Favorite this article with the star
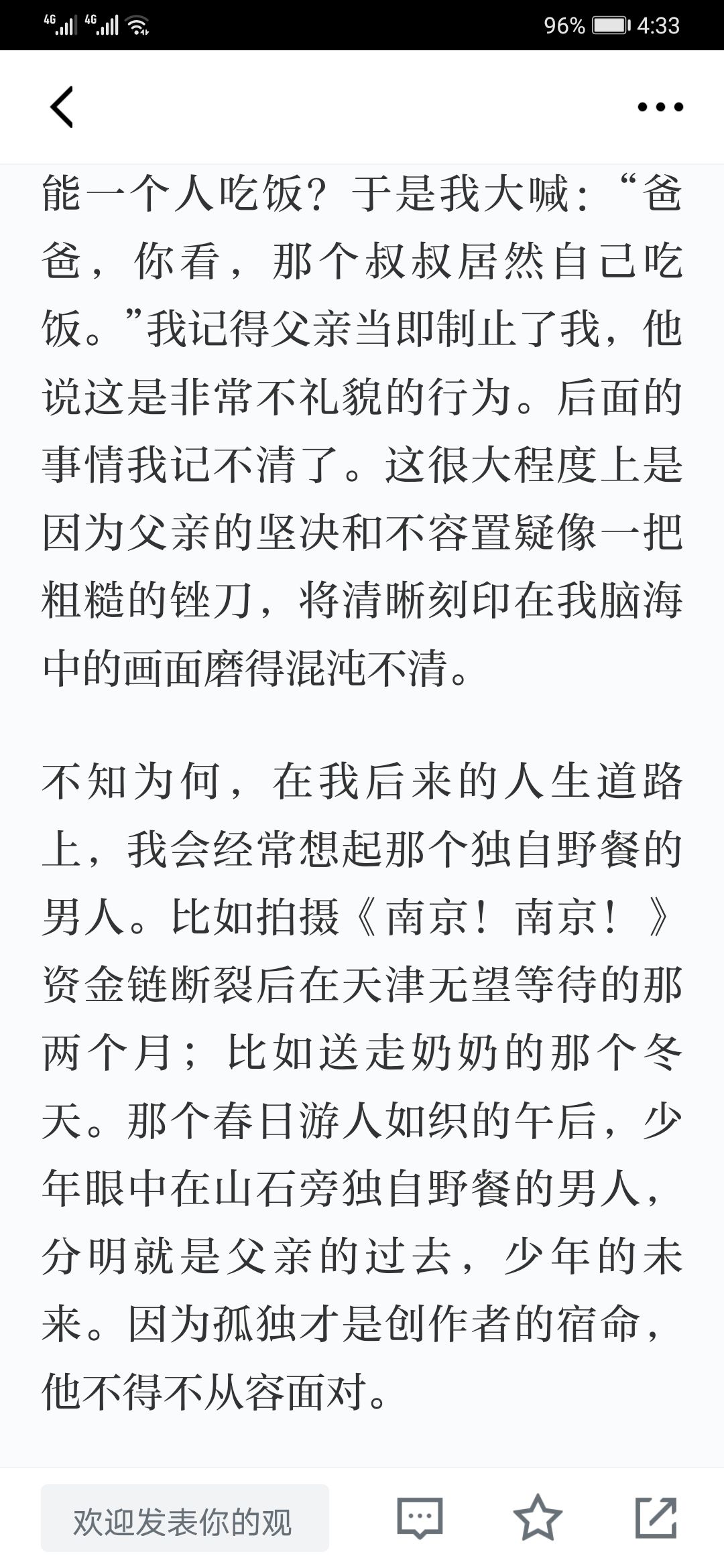Viewport: 724px width, 1568px height. tap(538, 1516)
